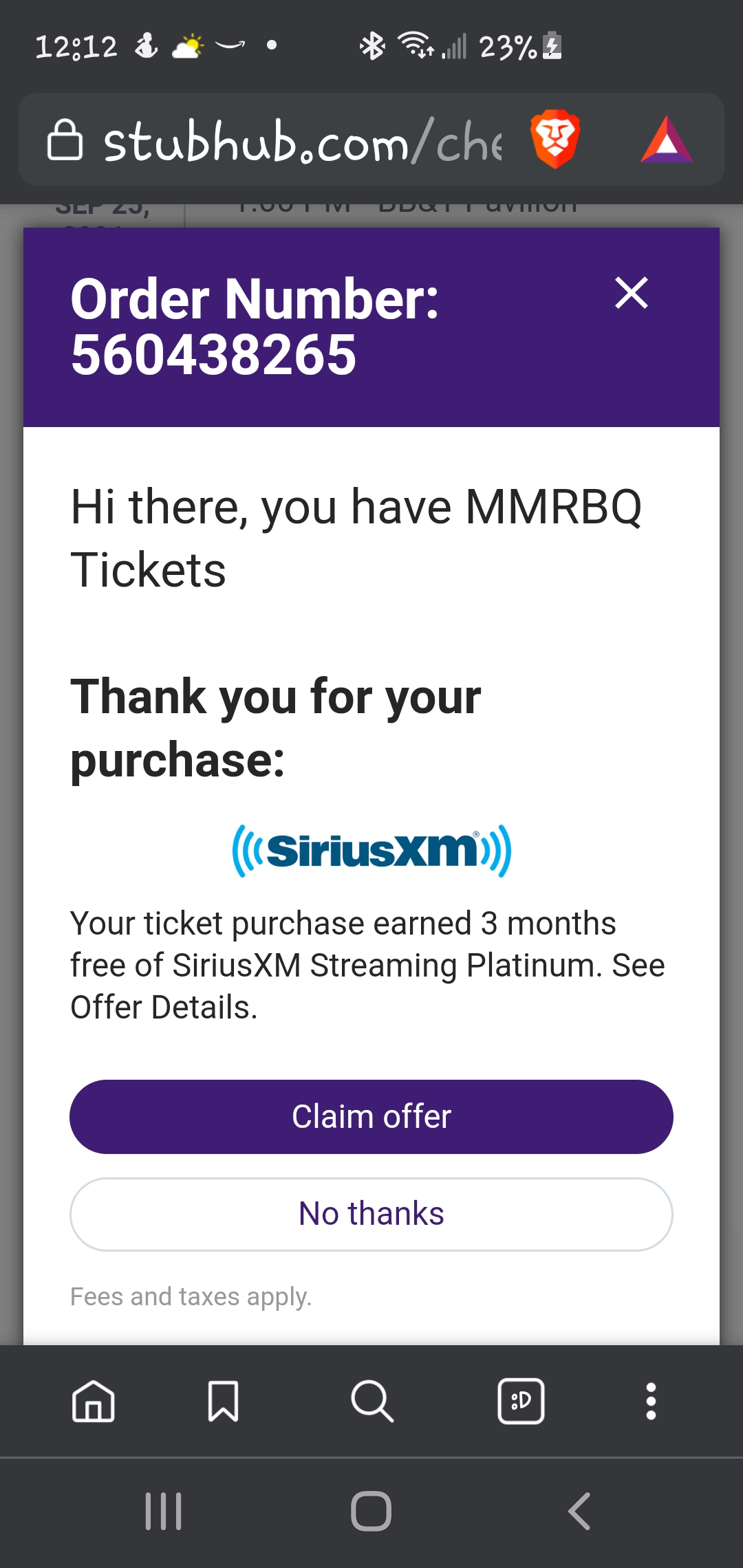This screenshot has width=743, height=1568.
Task: Open browser search
Action: 371,1402
